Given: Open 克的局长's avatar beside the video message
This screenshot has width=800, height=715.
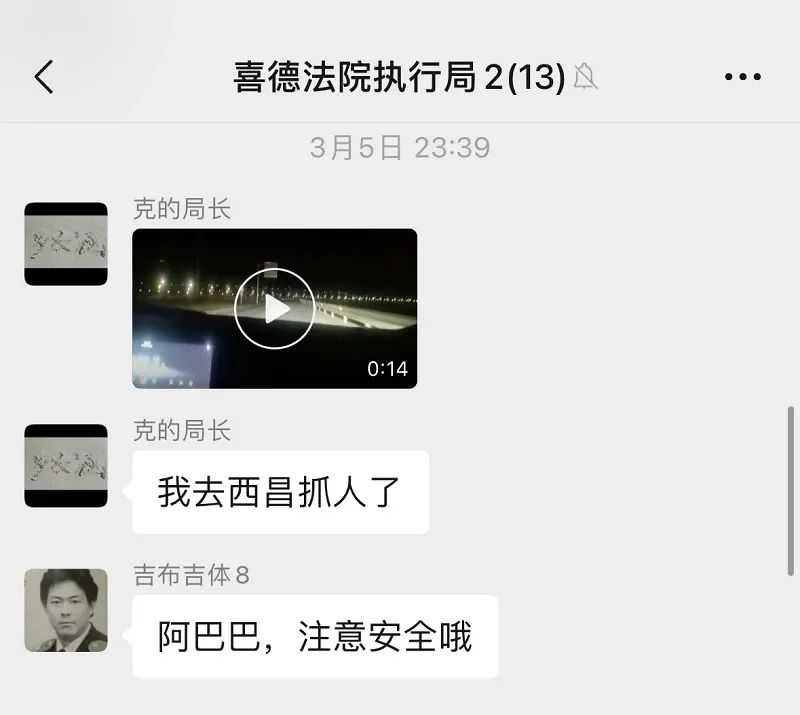Looking at the screenshot, I should click(66, 244).
